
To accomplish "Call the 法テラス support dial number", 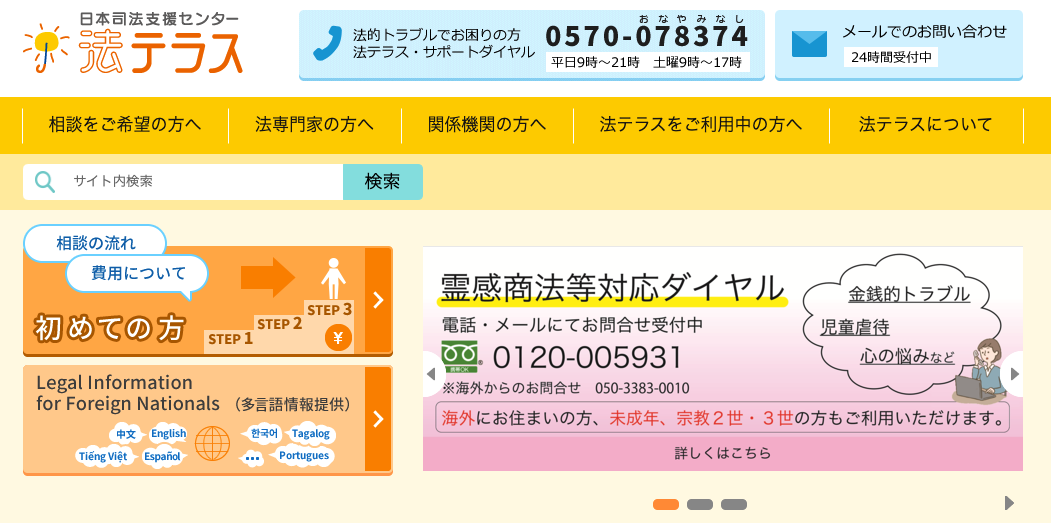I will pos(531,44).
